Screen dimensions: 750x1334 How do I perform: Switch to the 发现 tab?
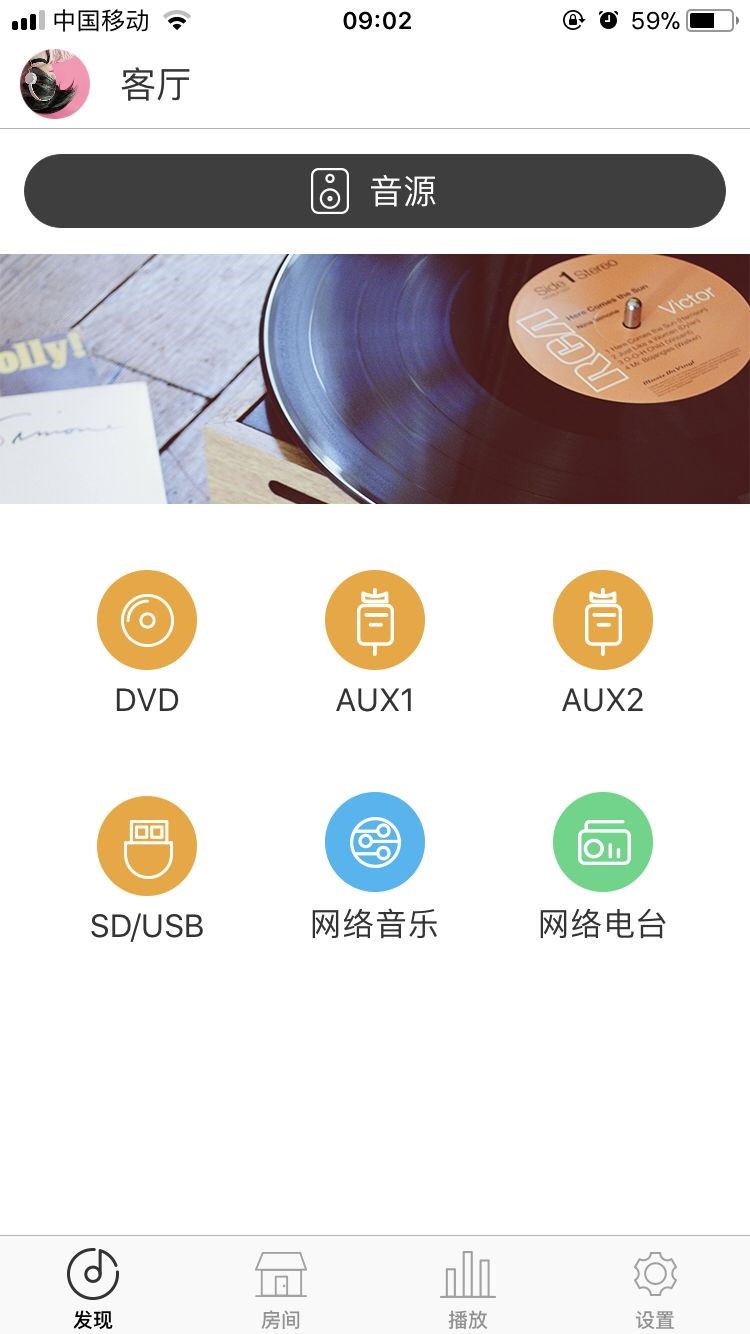pyautogui.click(x=93, y=1288)
